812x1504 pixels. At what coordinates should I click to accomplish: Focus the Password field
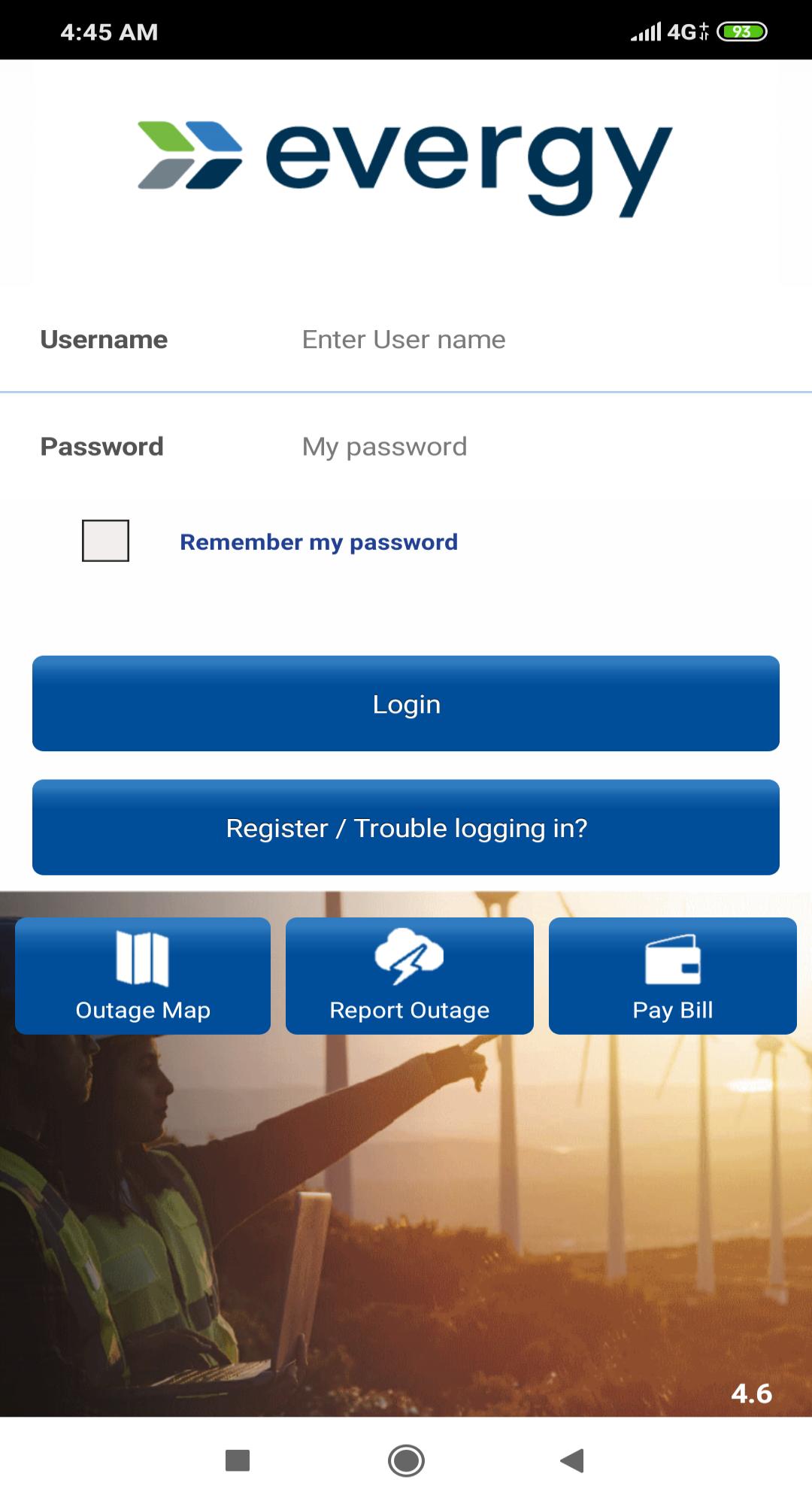tap(526, 447)
